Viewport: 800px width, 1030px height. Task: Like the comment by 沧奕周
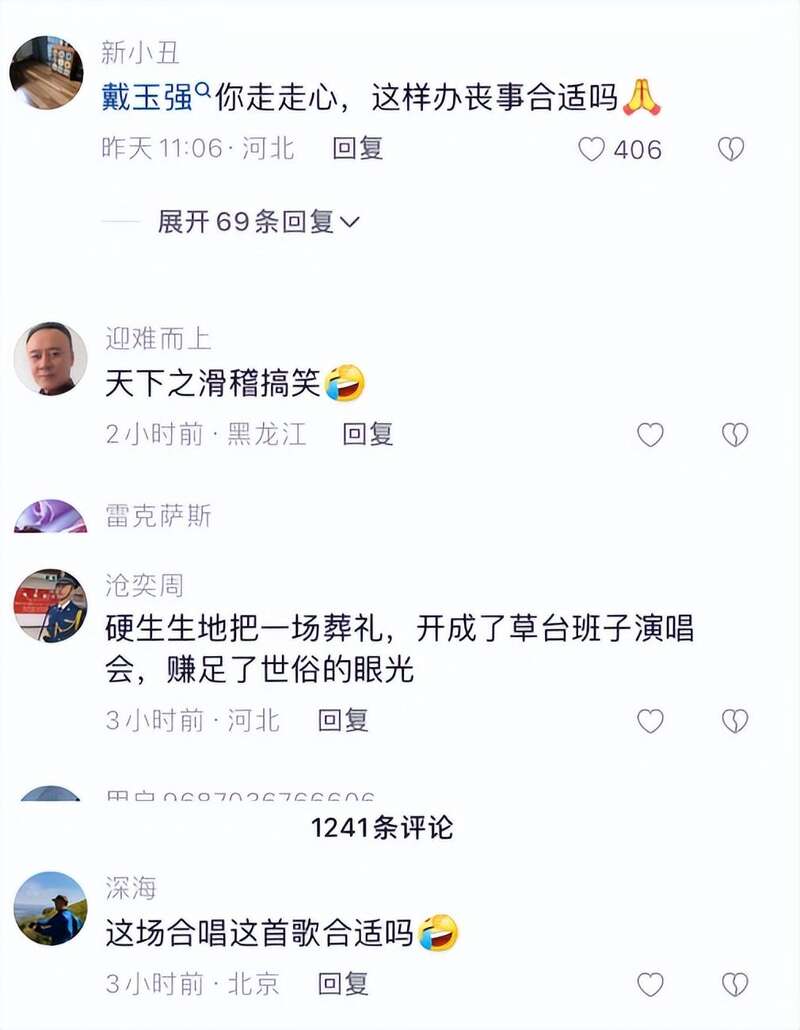click(650, 721)
